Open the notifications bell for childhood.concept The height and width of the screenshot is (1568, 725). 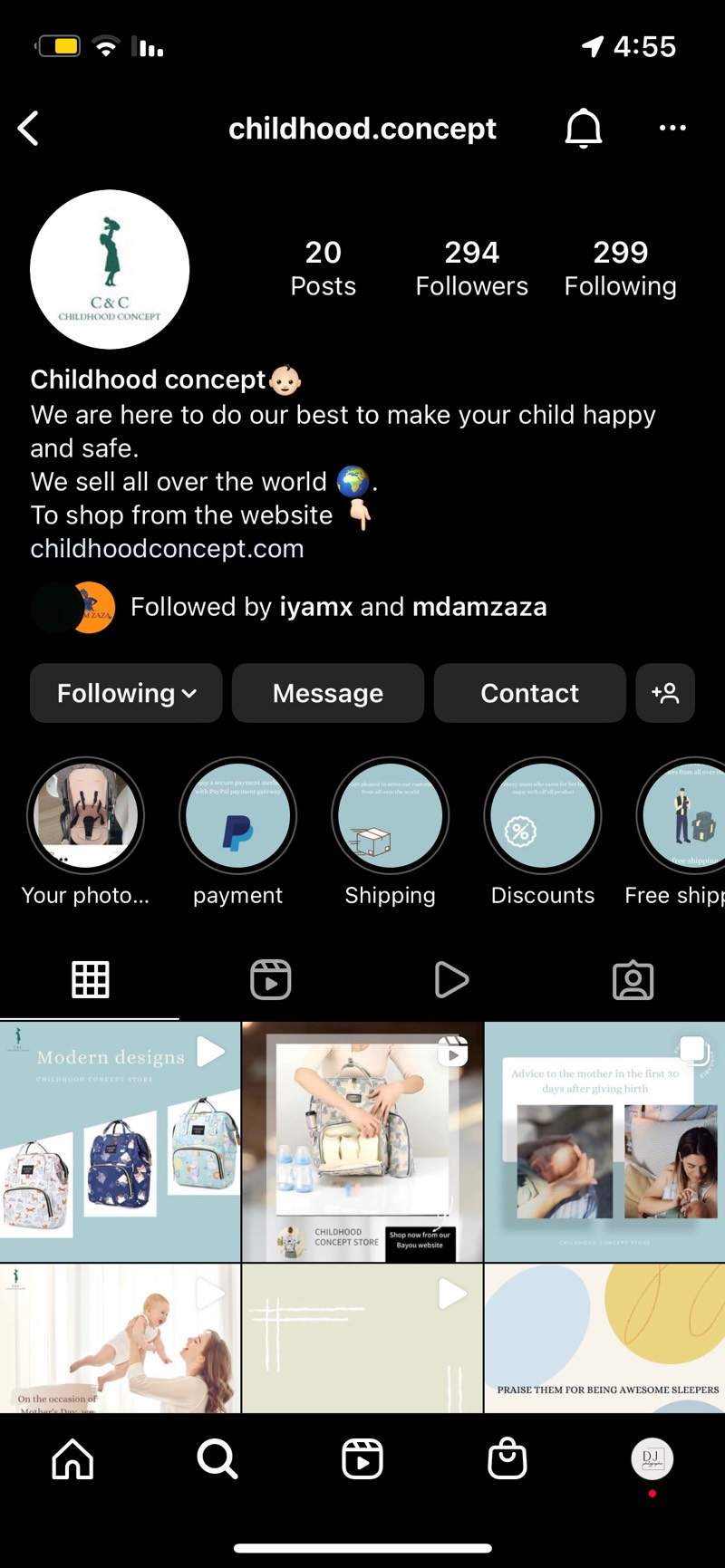[x=584, y=129]
